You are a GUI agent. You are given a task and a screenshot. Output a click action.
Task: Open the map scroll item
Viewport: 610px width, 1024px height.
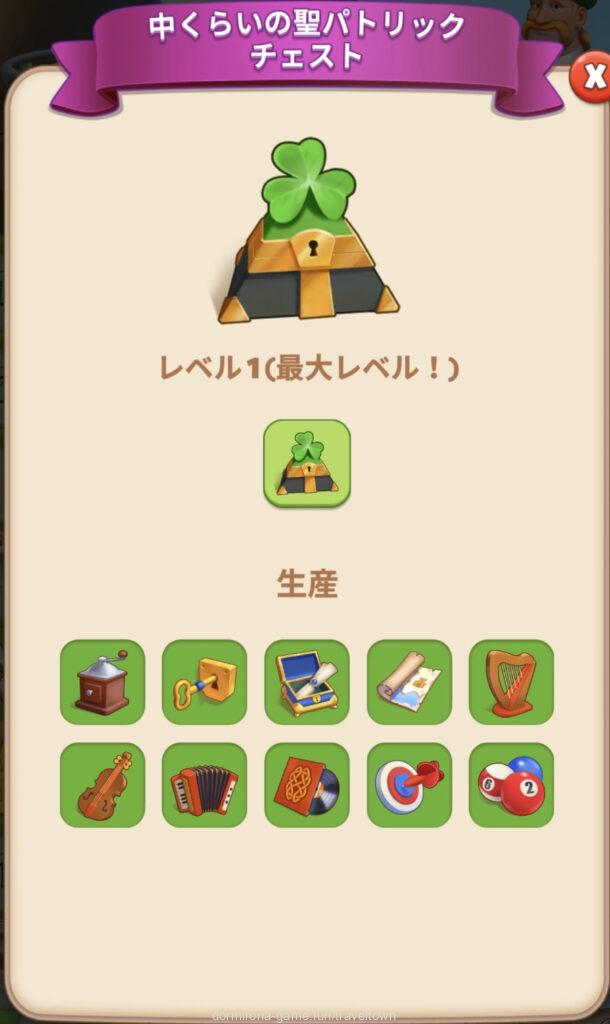pyautogui.click(x=409, y=682)
